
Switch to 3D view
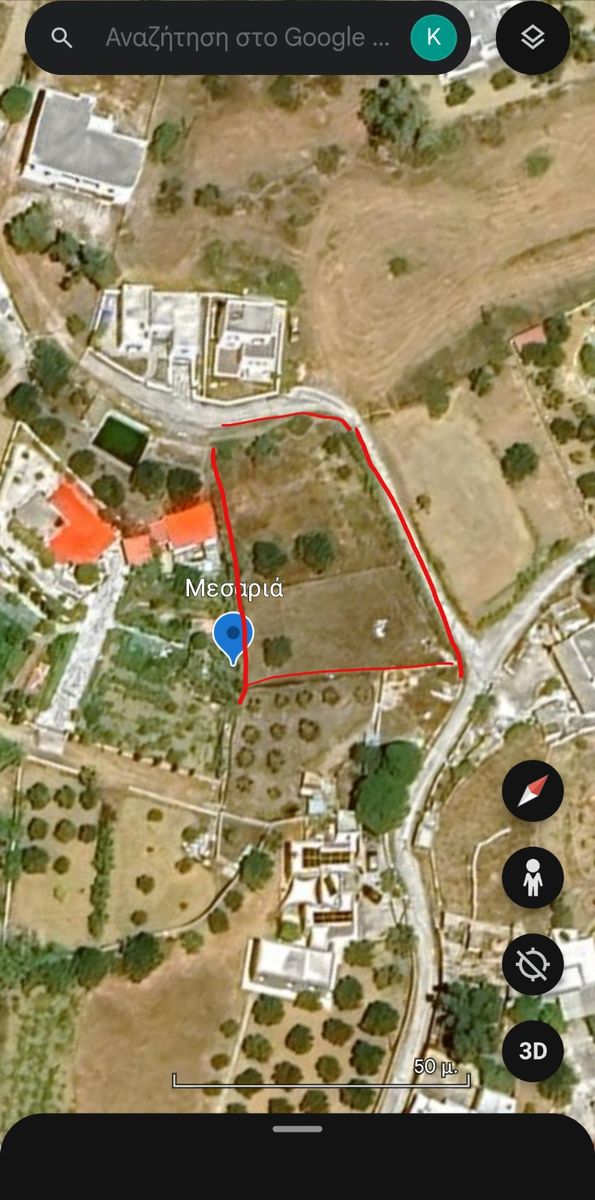(x=533, y=1051)
